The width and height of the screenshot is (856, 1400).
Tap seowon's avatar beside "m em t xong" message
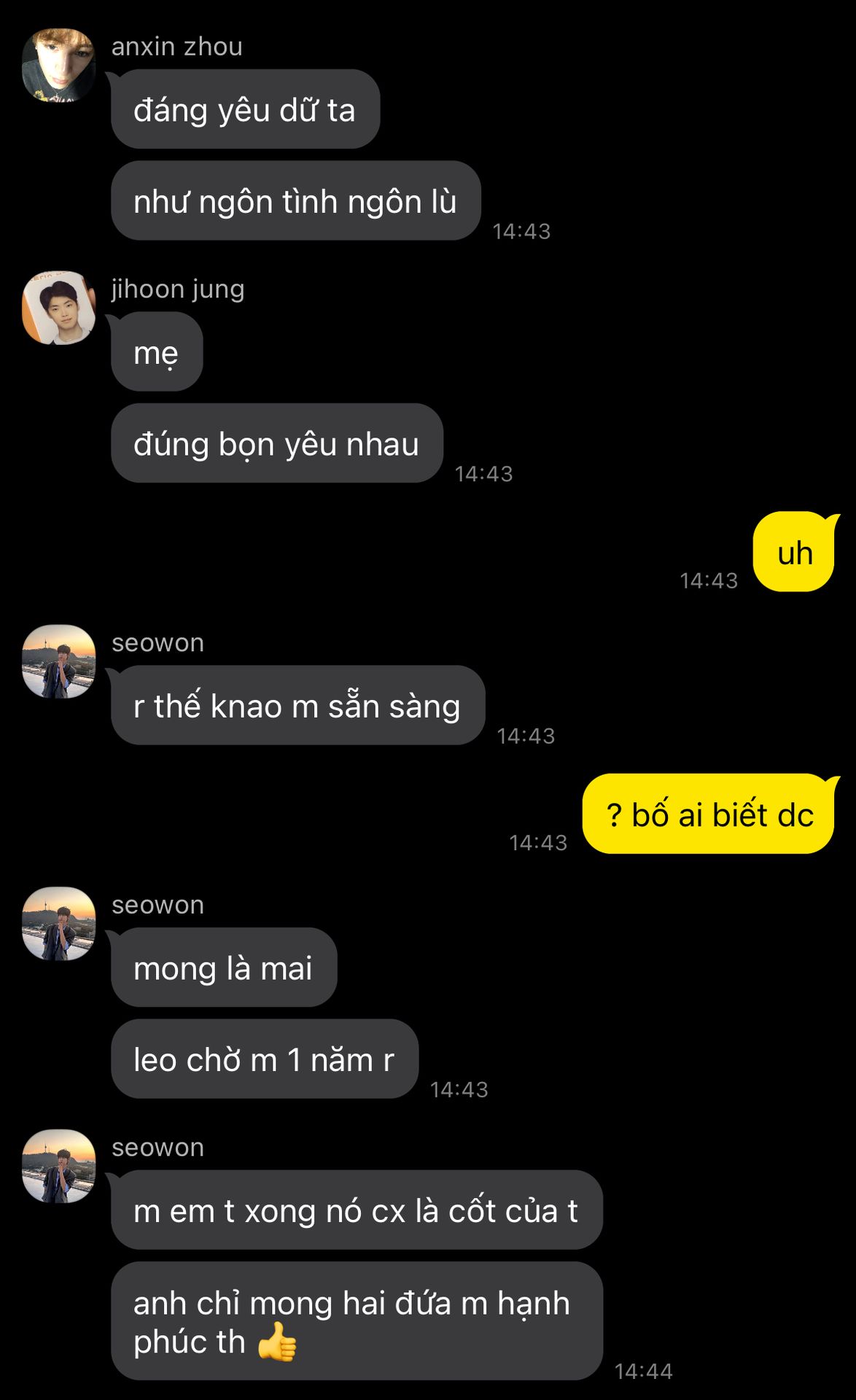[58, 1166]
